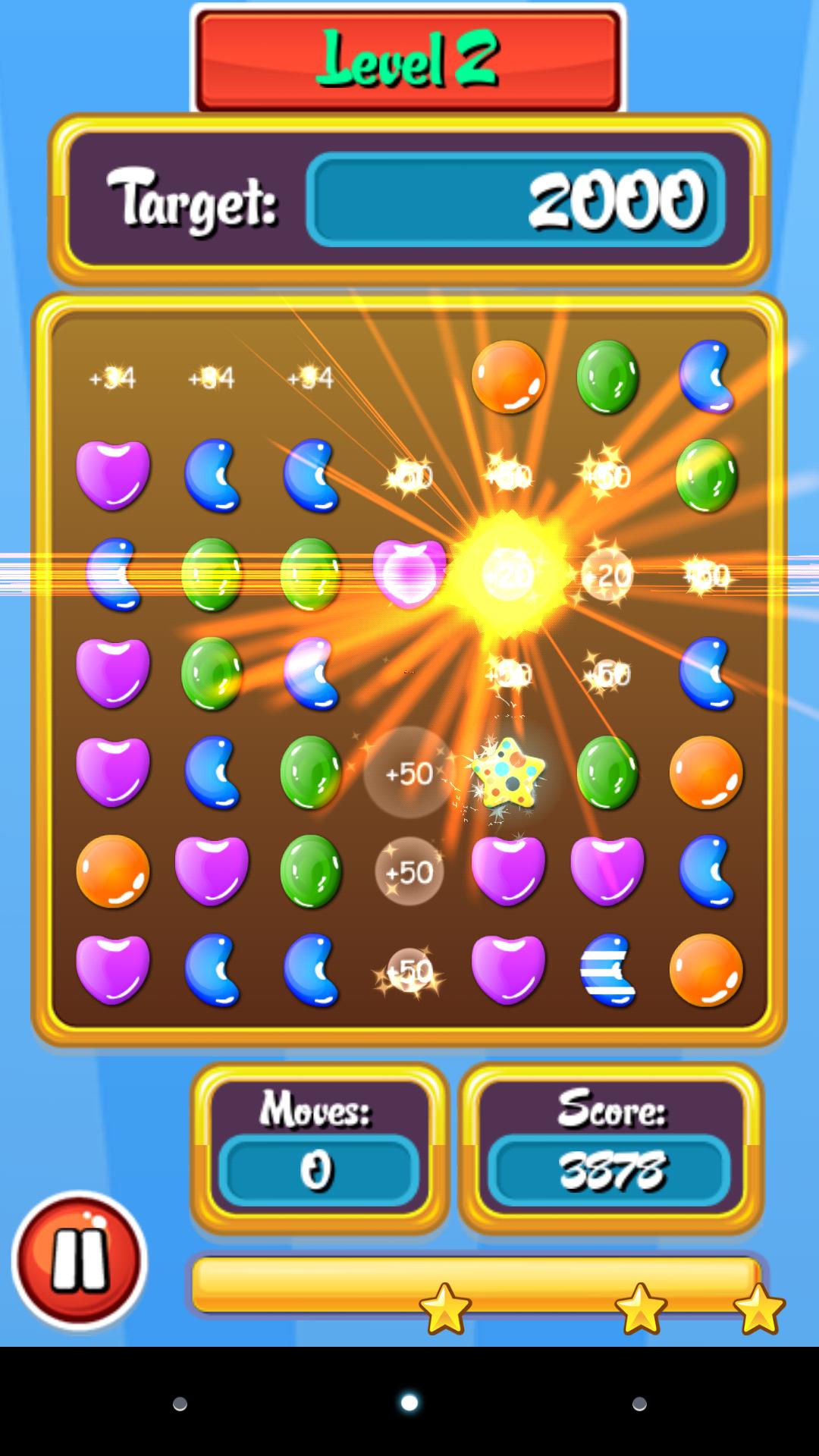Tap the polka-dot star candy
Image resolution: width=819 pixels, height=1456 pixels.
[507, 773]
